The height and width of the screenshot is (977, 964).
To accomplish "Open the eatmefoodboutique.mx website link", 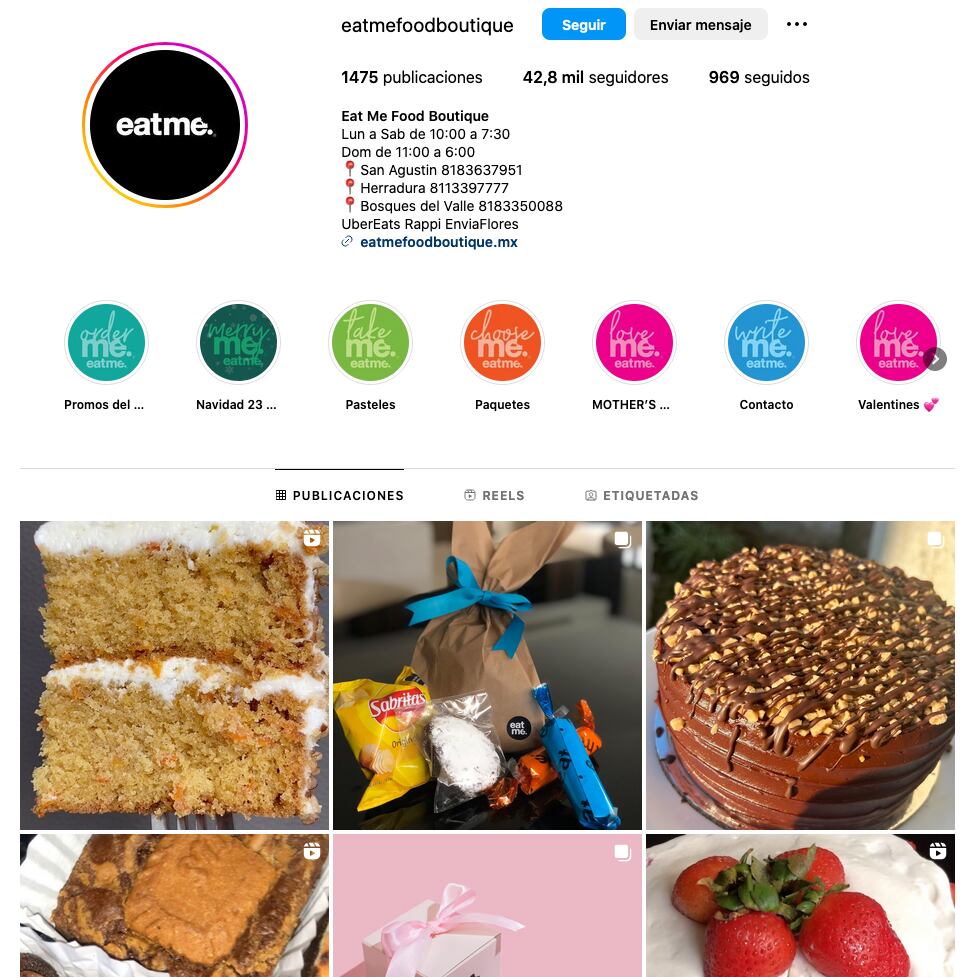I will [x=438, y=242].
